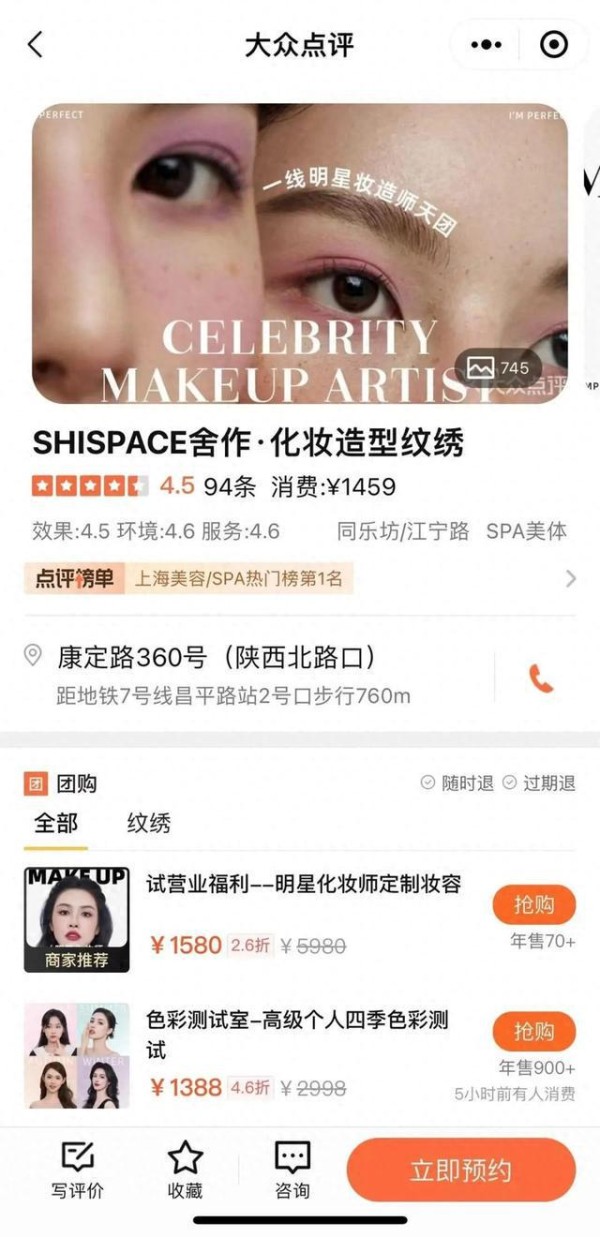Write a review with 写评价
Image resolution: width=600 pixels, height=1237 pixels.
point(77,1169)
